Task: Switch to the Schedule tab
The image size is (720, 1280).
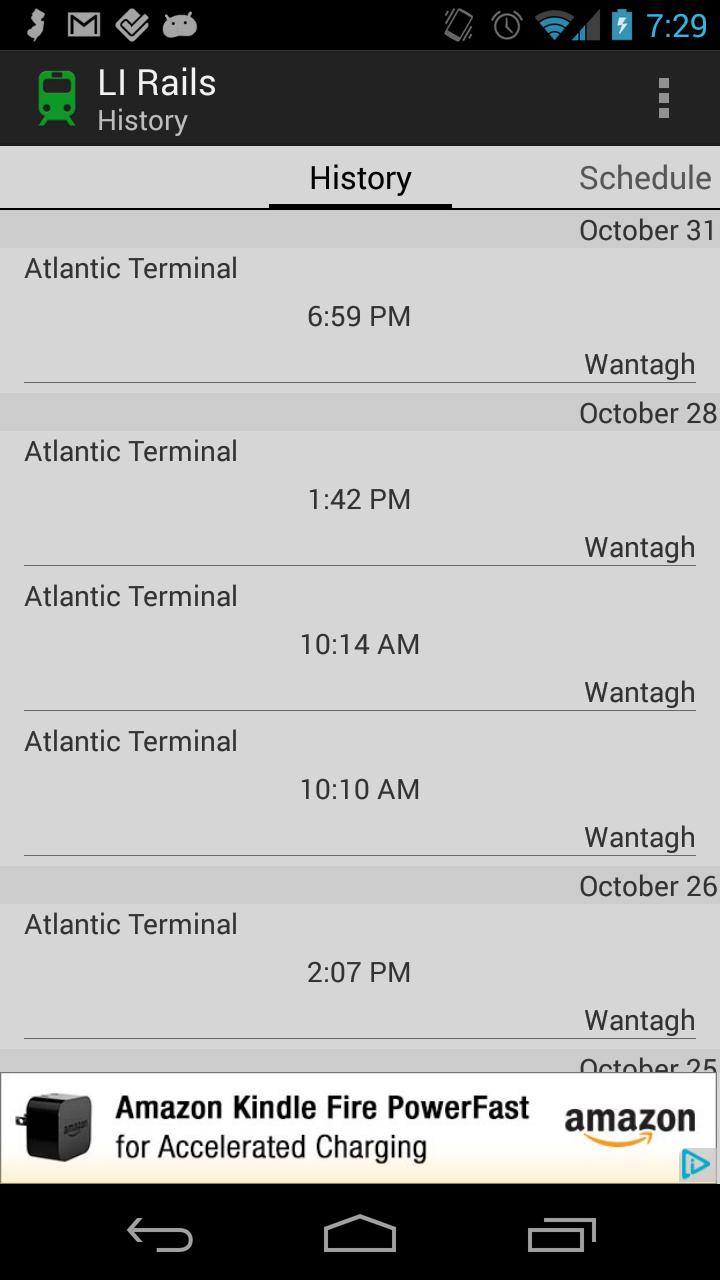Action: click(645, 178)
